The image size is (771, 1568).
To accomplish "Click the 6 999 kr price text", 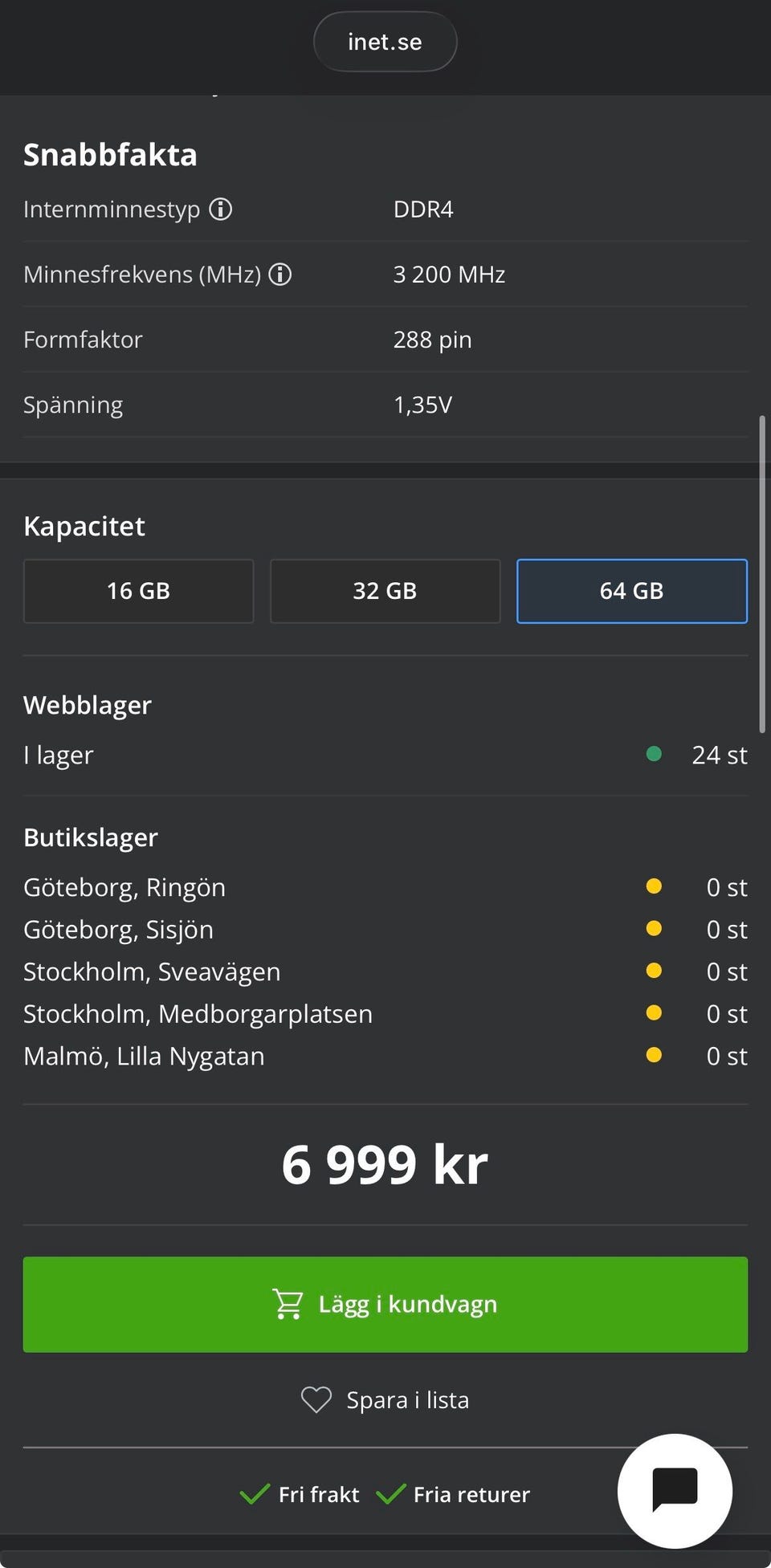I will pyautogui.click(x=385, y=1163).
